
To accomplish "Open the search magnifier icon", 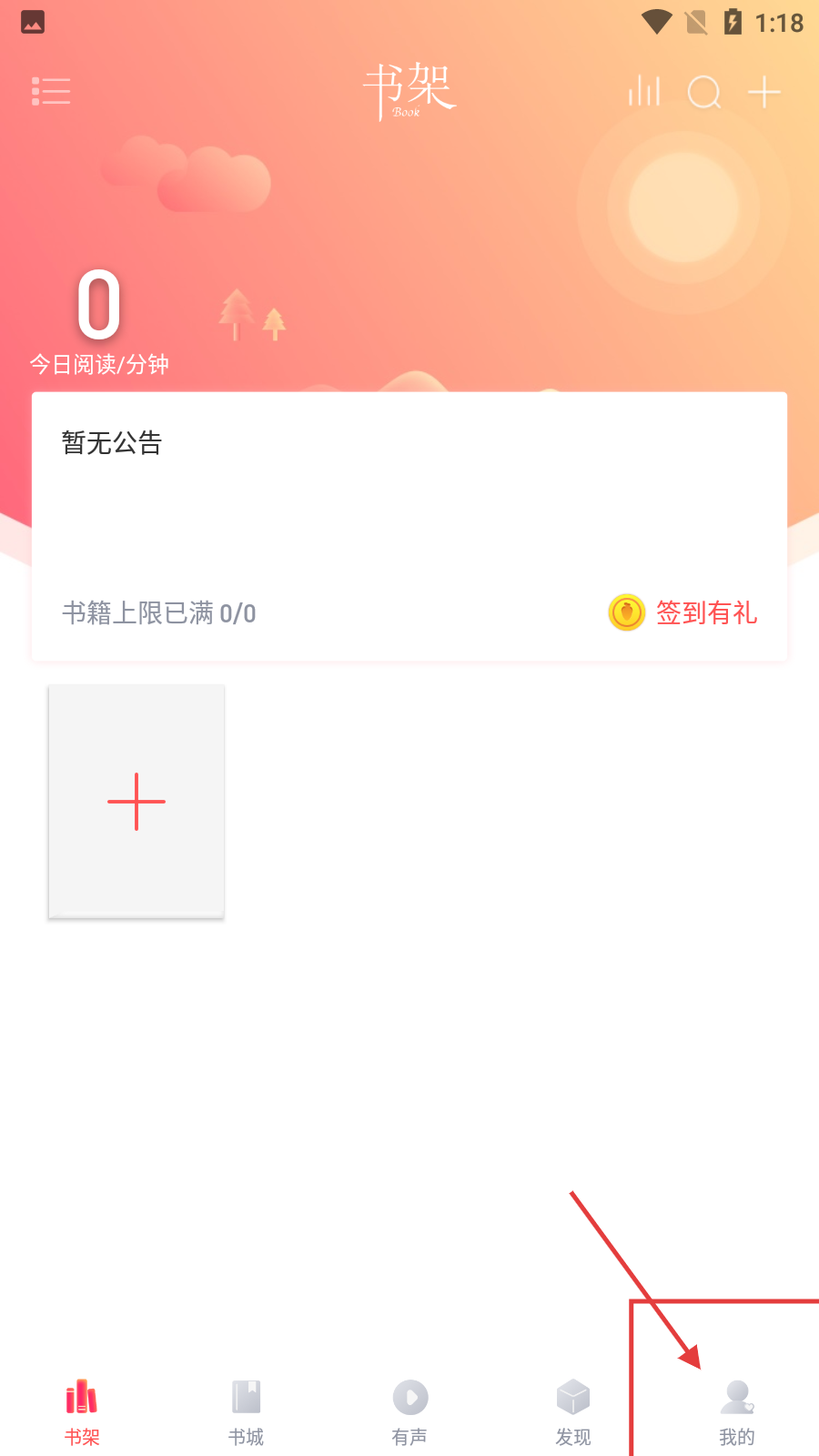I will (704, 92).
